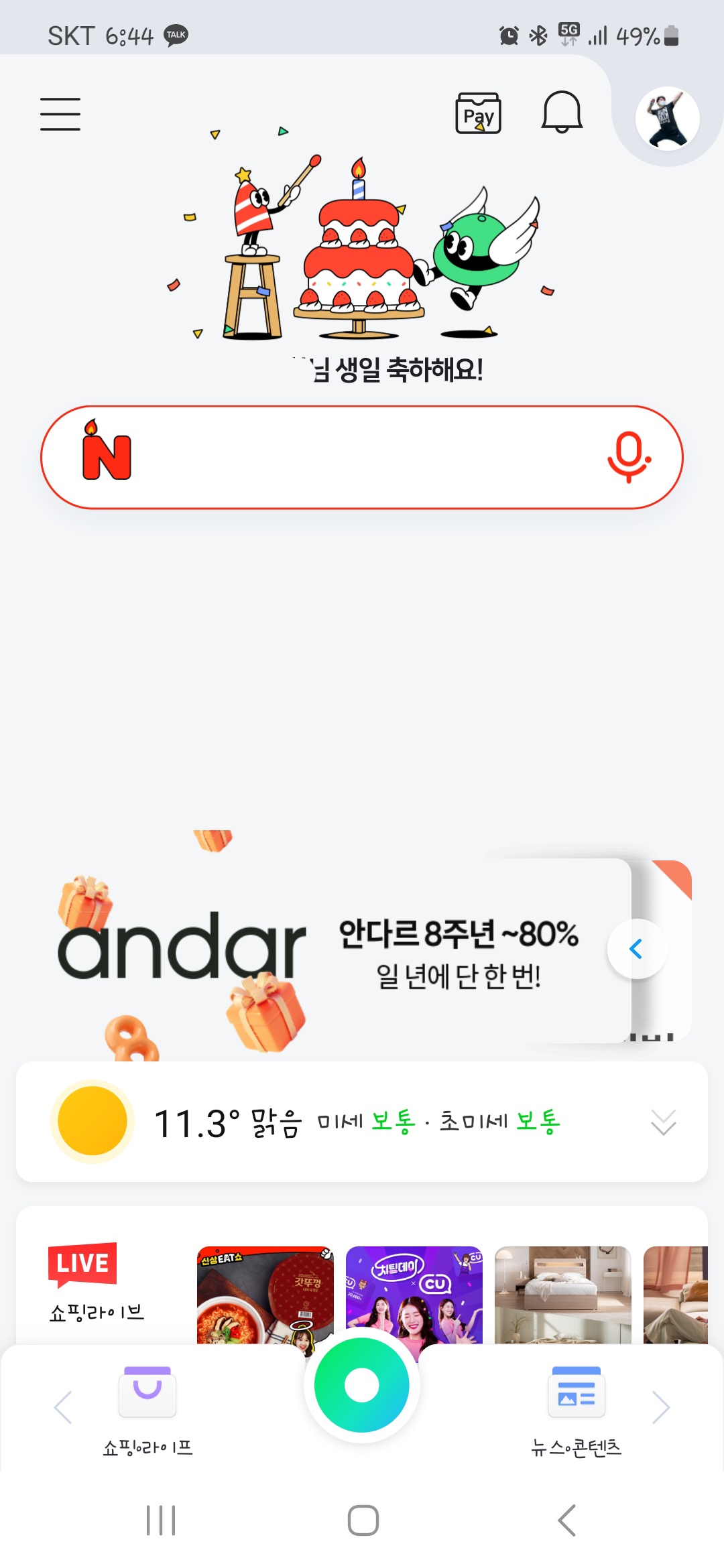Open the notifications bell

562,113
